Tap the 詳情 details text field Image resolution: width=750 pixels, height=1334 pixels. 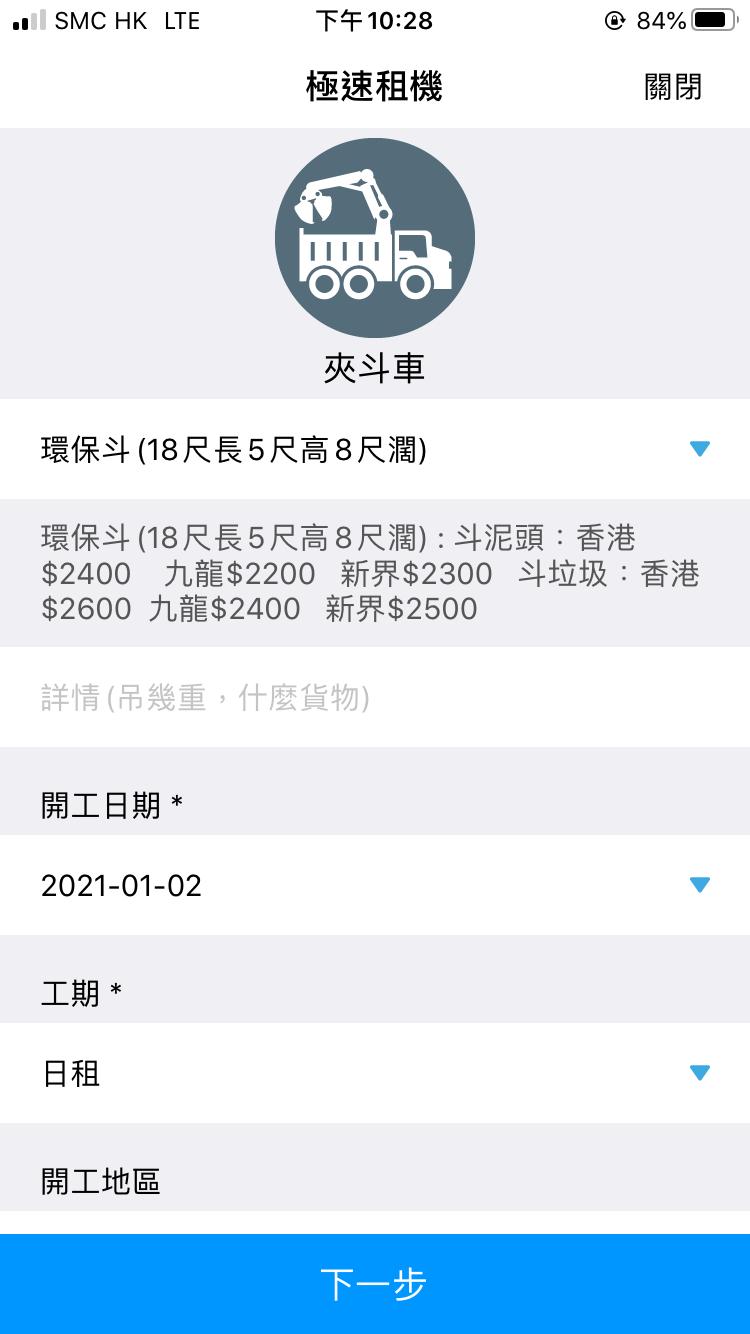point(374,697)
